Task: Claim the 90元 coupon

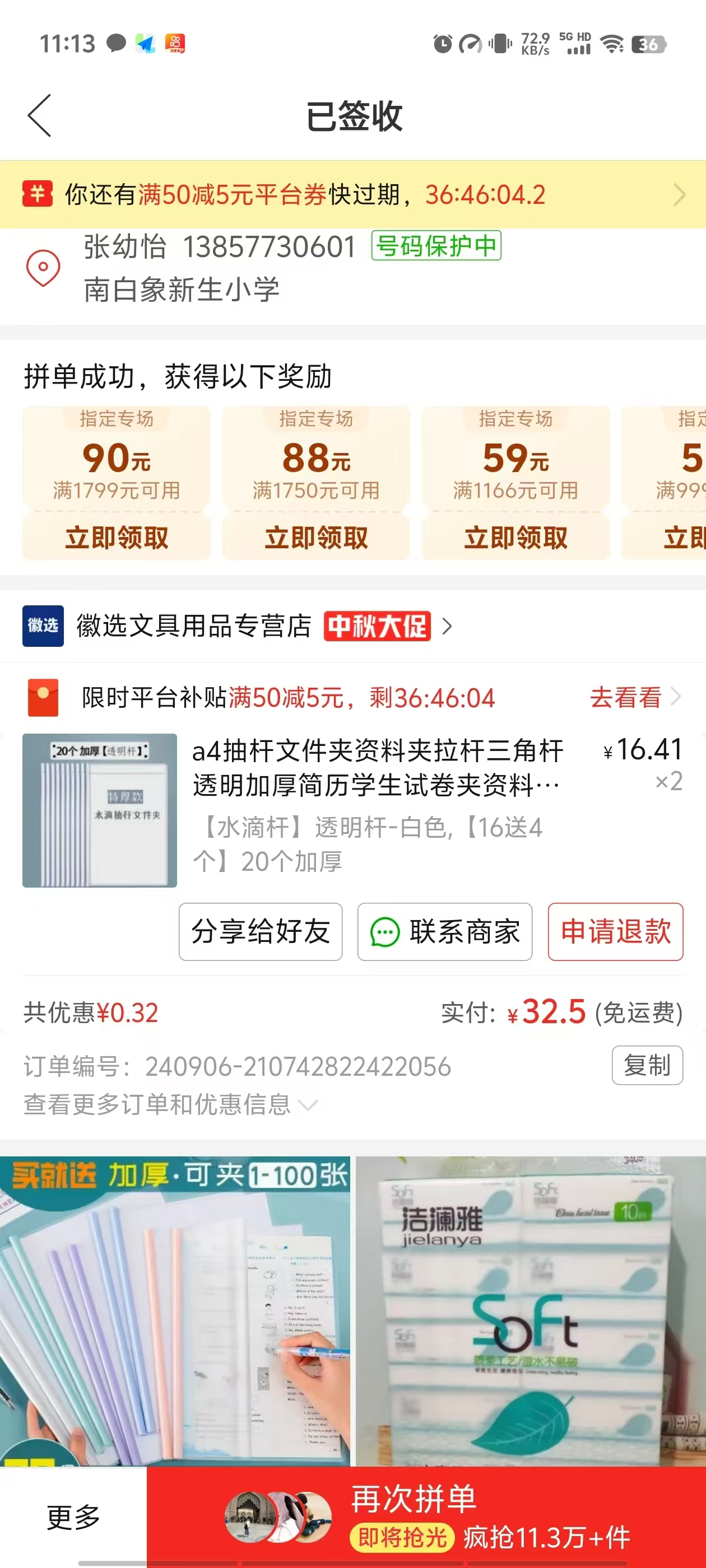Action: pyautogui.click(x=117, y=538)
